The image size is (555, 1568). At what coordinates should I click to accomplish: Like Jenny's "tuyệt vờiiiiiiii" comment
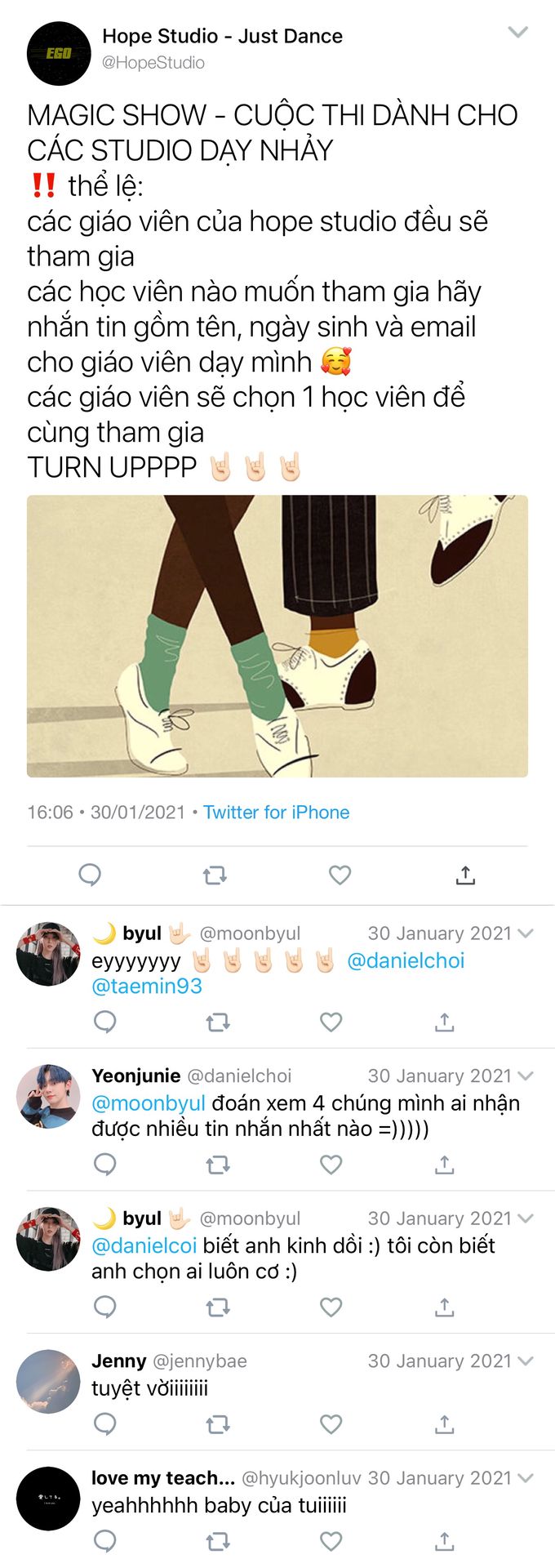tap(331, 1424)
